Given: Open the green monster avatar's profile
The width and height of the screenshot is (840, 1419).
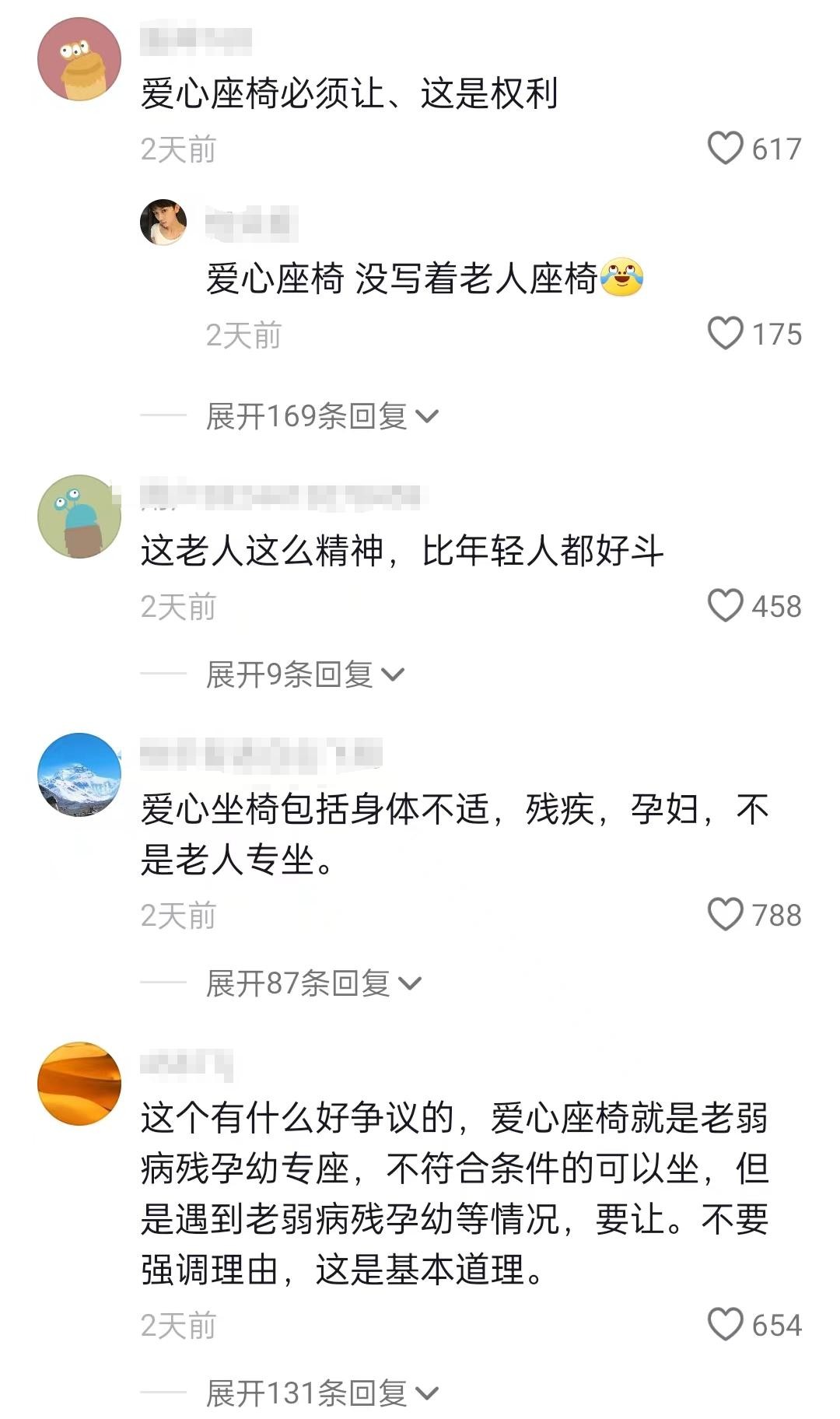Looking at the screenshot, I should tap(79, 517).
